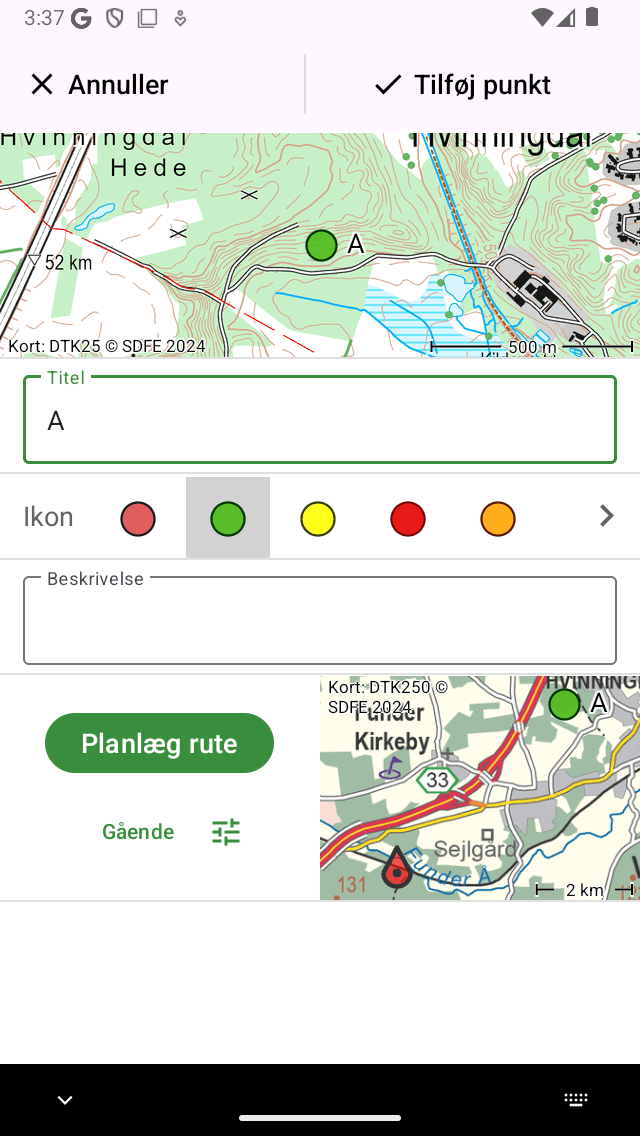Edit the Titel text field
640x1136 pixels.
click(x=320, y=421)
